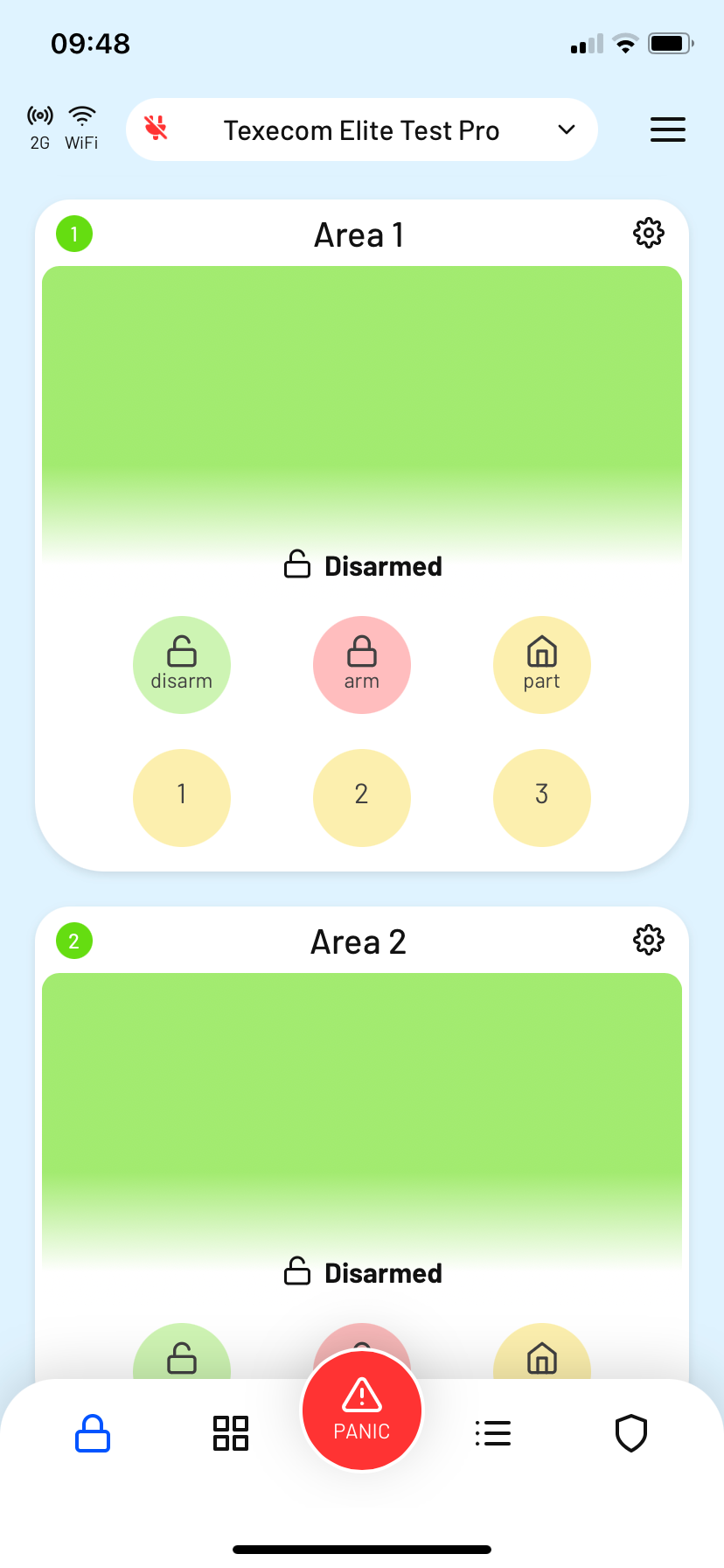Open Area 2 settings gear
The width and height of the screenshot is (724, 1568).
(x=648, y=941)
